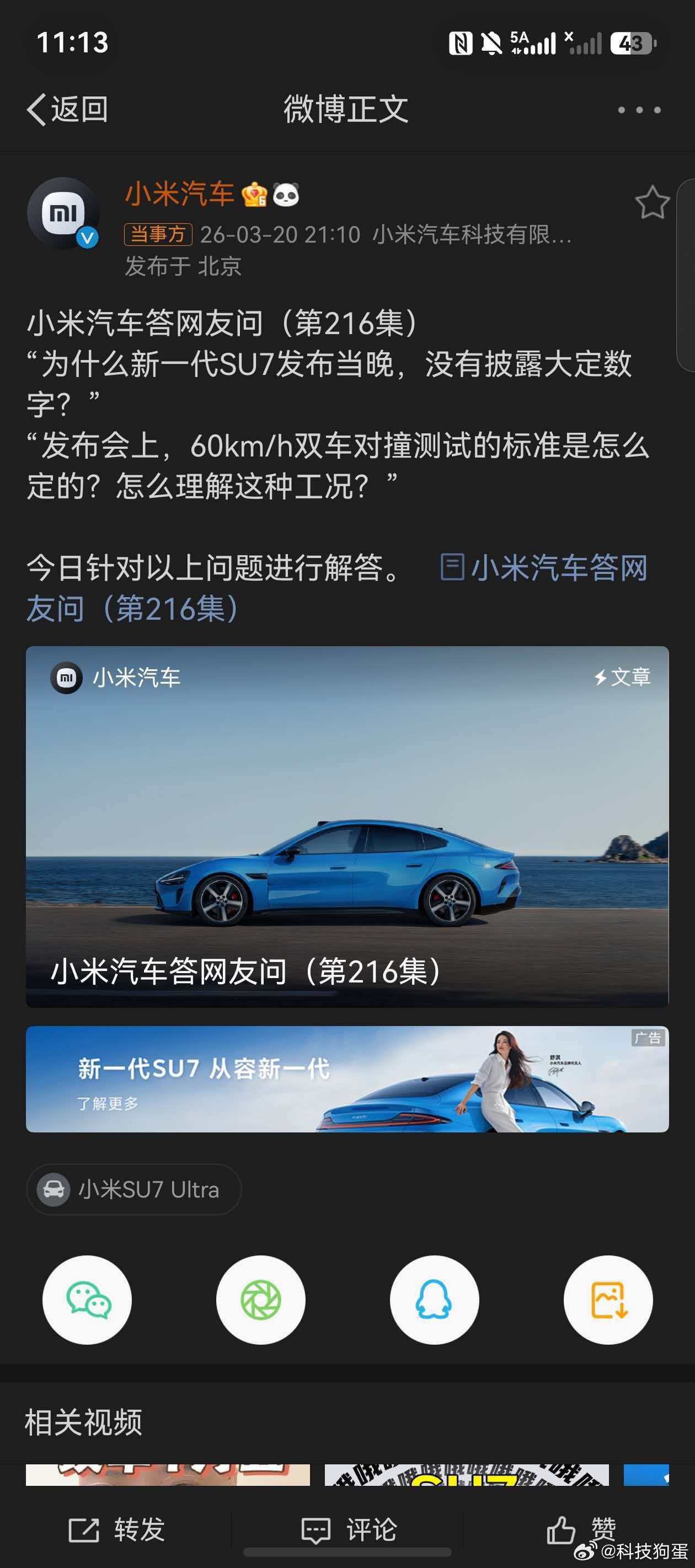Select the 小米SU7 Ultra chip
Screen dimensions: 695x1568
[x=133, y=1189]
